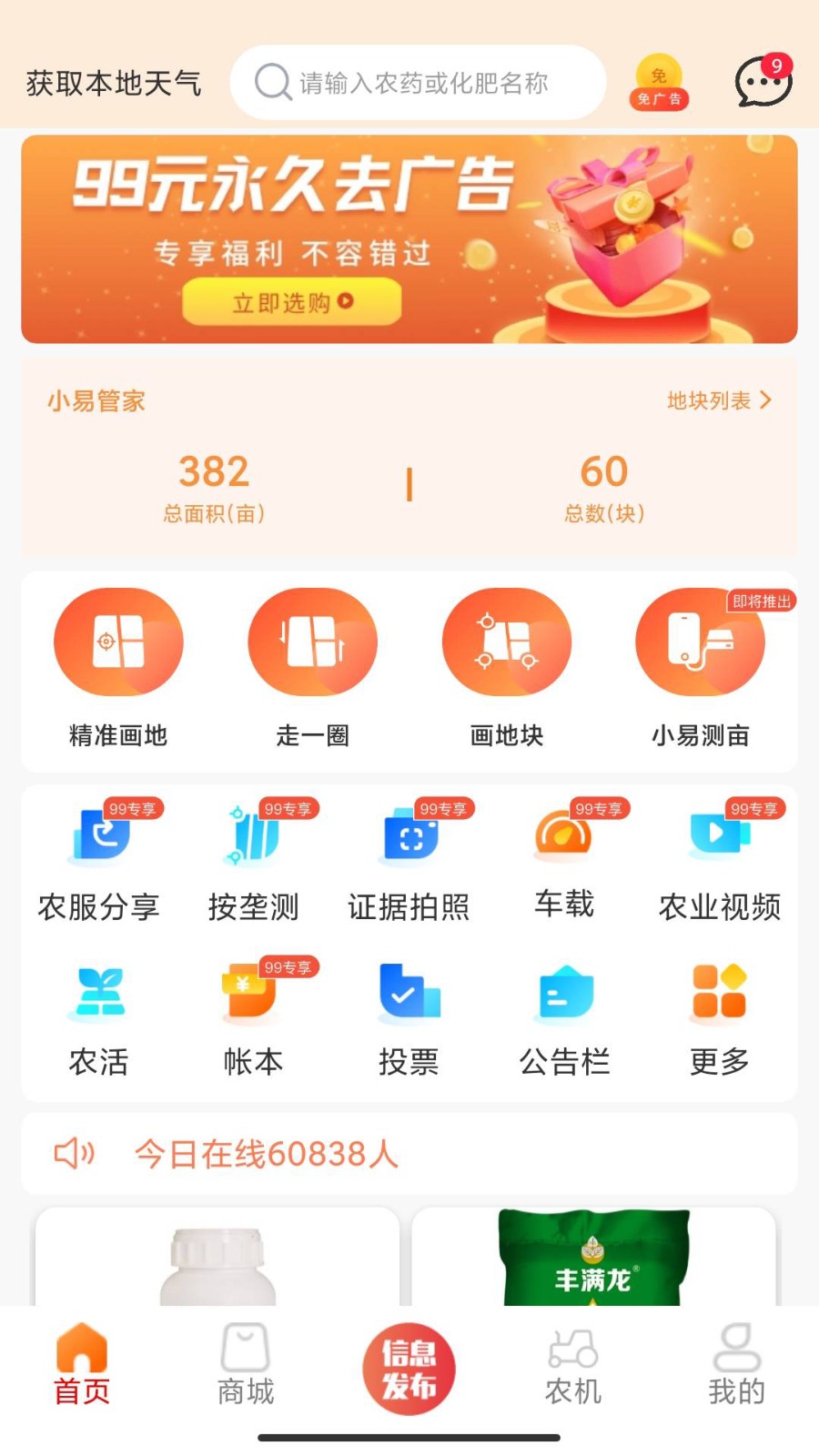This screenshot has width=819, height=1456.
Task: Click the 立即选购 banner button
Action: 291,301
